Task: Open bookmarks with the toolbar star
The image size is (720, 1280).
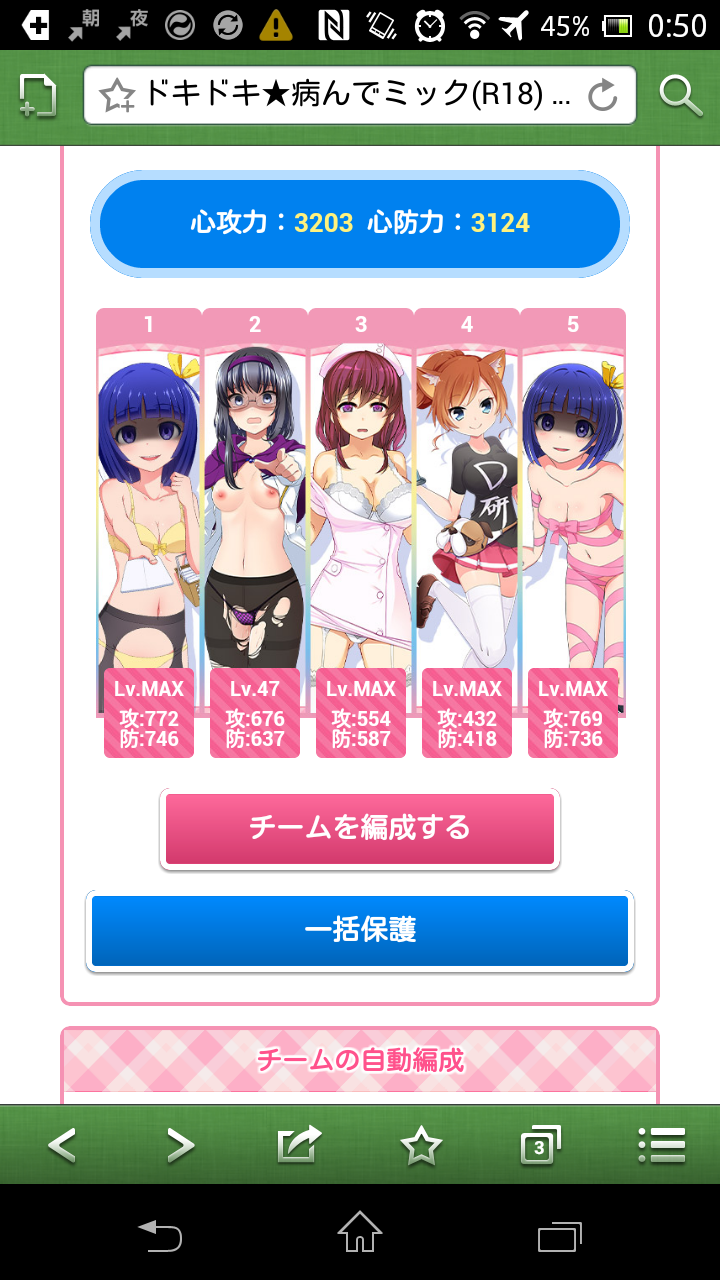Action: click(421, 1146)
